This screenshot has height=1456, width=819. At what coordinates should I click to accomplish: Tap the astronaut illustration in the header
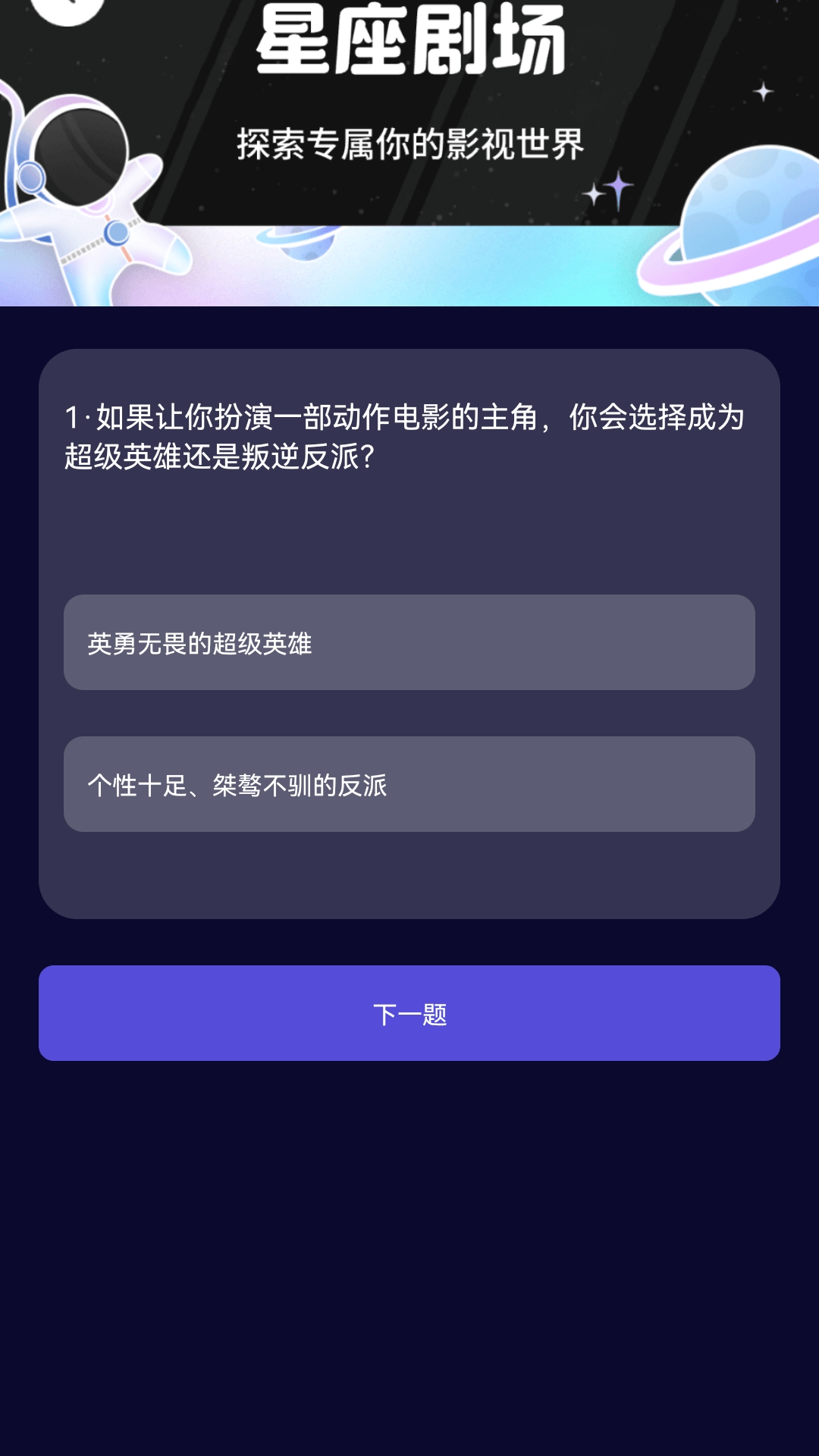91,197
